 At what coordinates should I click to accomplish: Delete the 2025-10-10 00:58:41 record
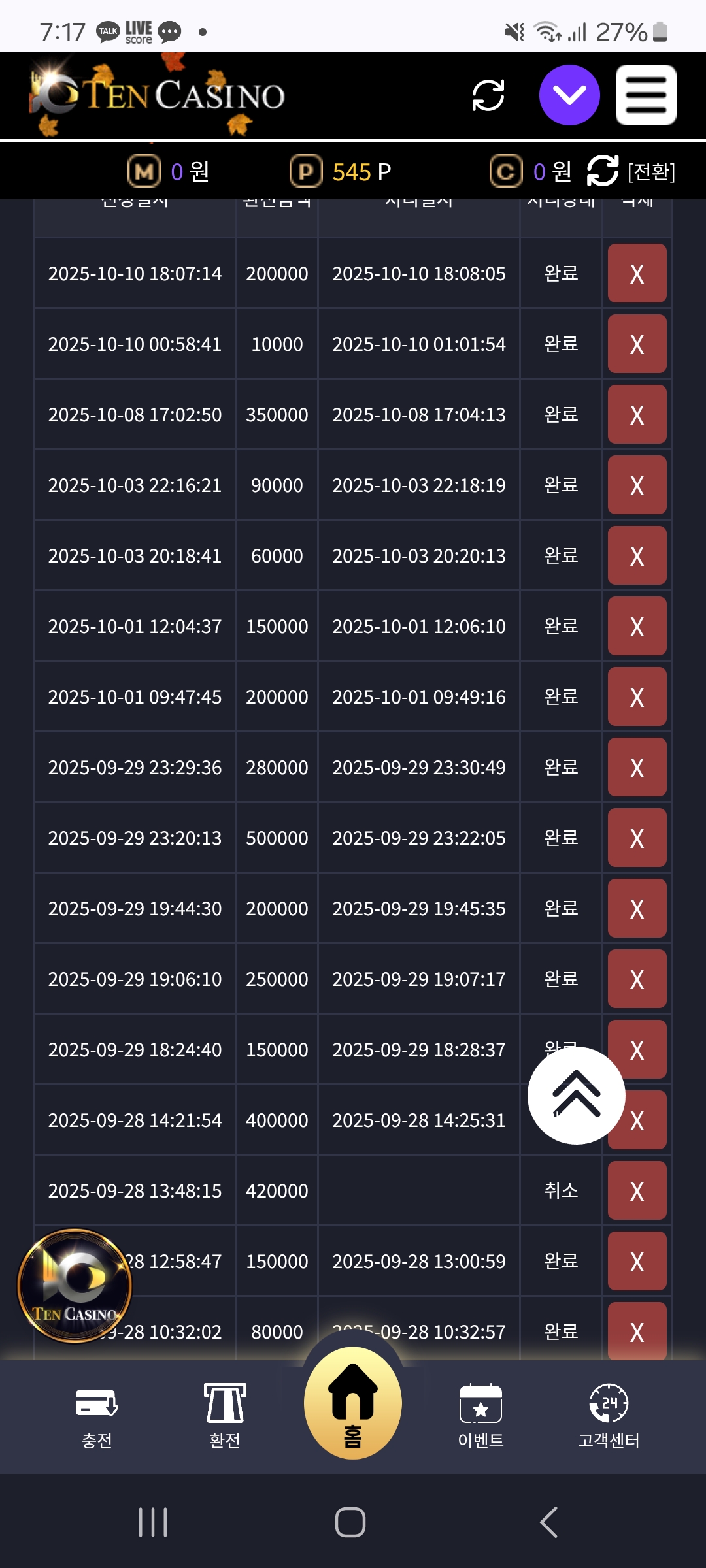click(637, 344)
